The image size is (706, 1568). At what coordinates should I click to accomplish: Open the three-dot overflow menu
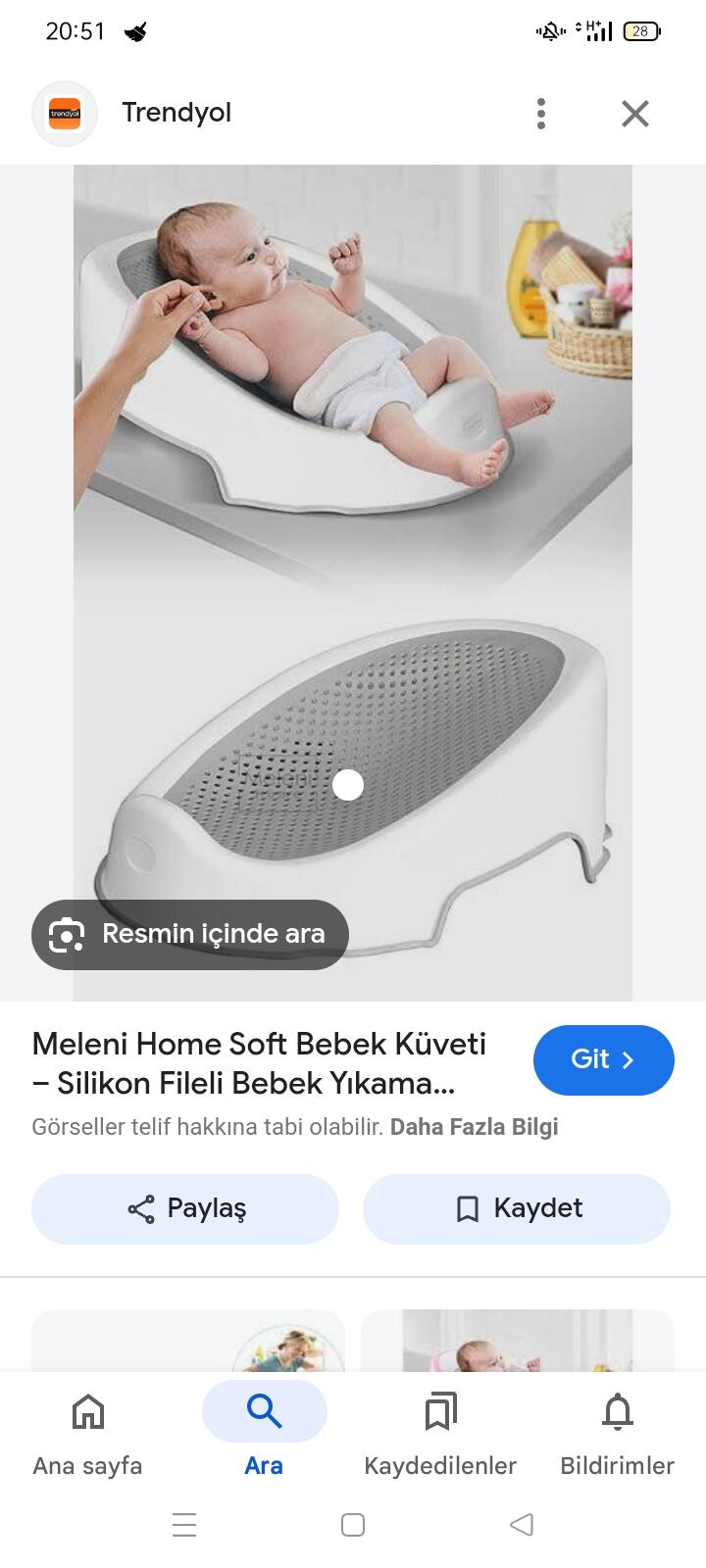pyautogui.click(x=541, y=114)
